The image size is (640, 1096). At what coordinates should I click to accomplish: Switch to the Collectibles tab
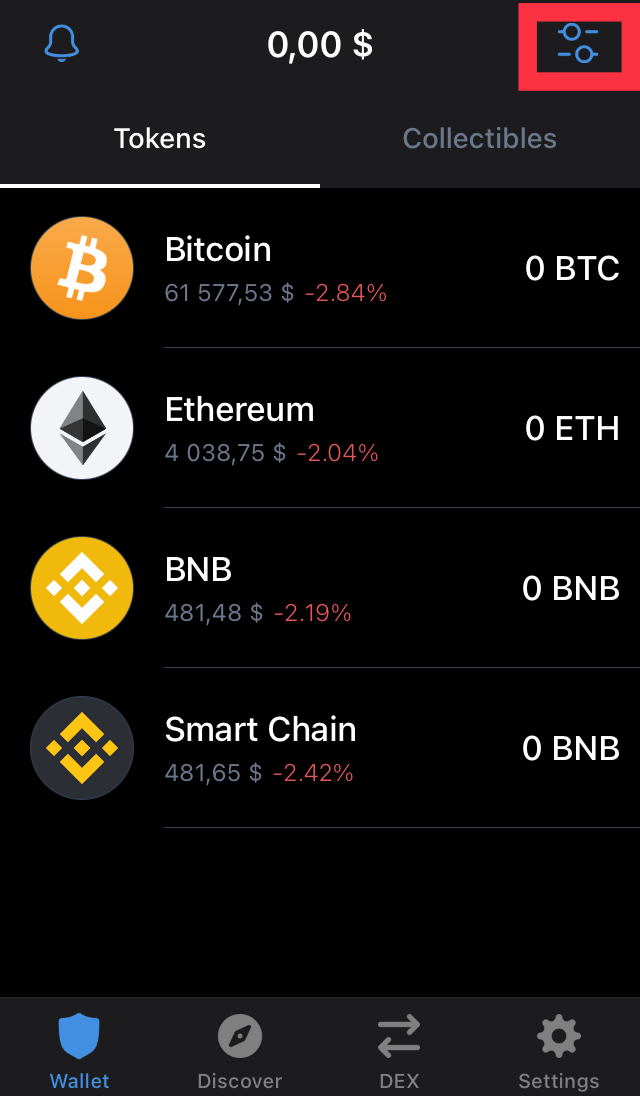(x=479, y=139)
